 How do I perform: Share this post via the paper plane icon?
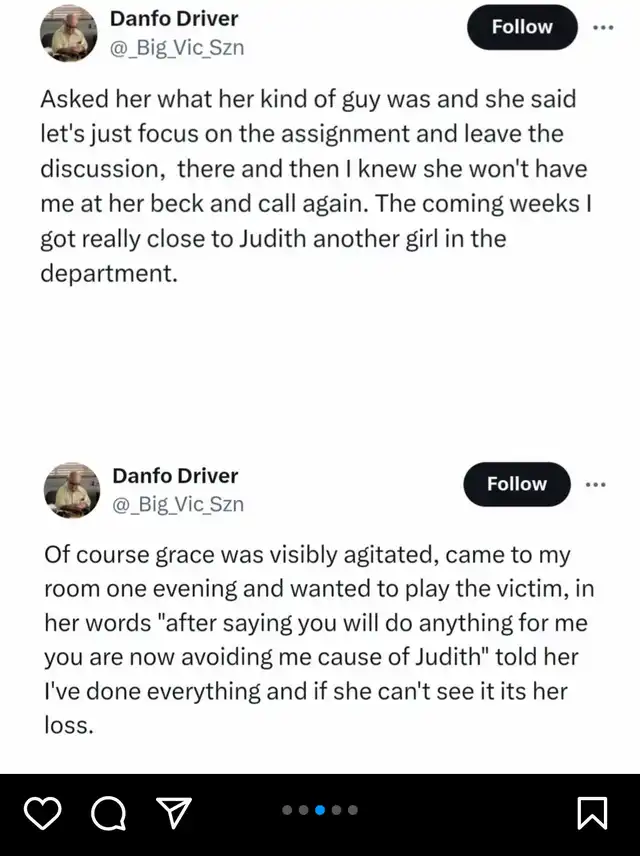174,815
